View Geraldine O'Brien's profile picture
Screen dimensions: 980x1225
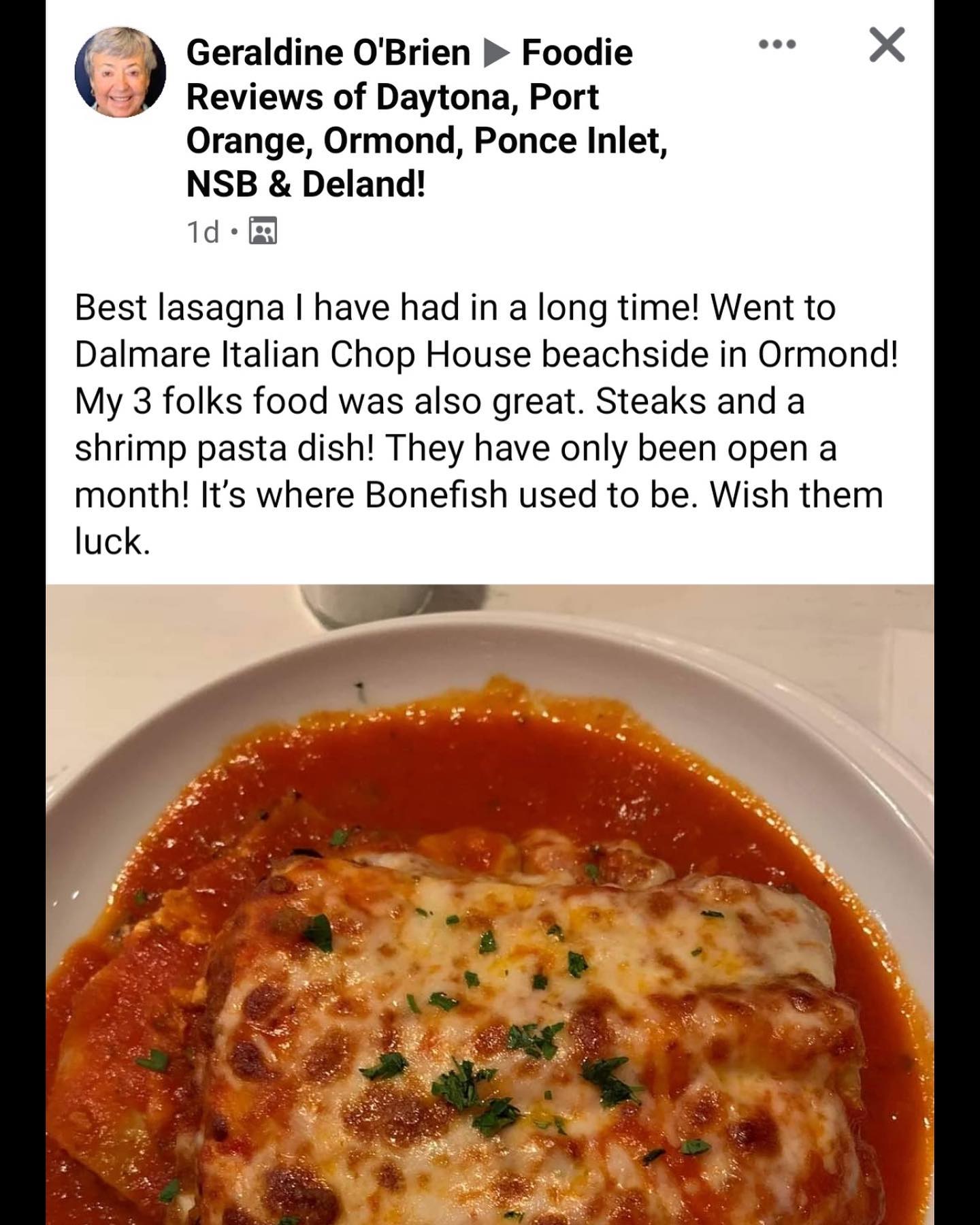(x=120, y=72)
